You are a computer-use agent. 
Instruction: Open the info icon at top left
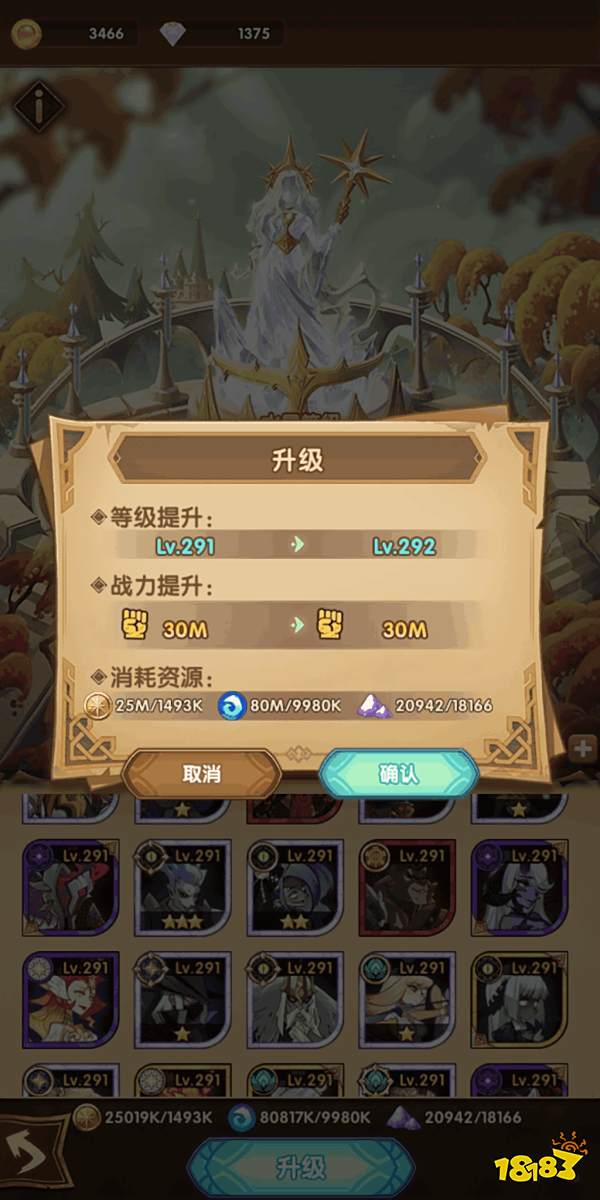38,103
